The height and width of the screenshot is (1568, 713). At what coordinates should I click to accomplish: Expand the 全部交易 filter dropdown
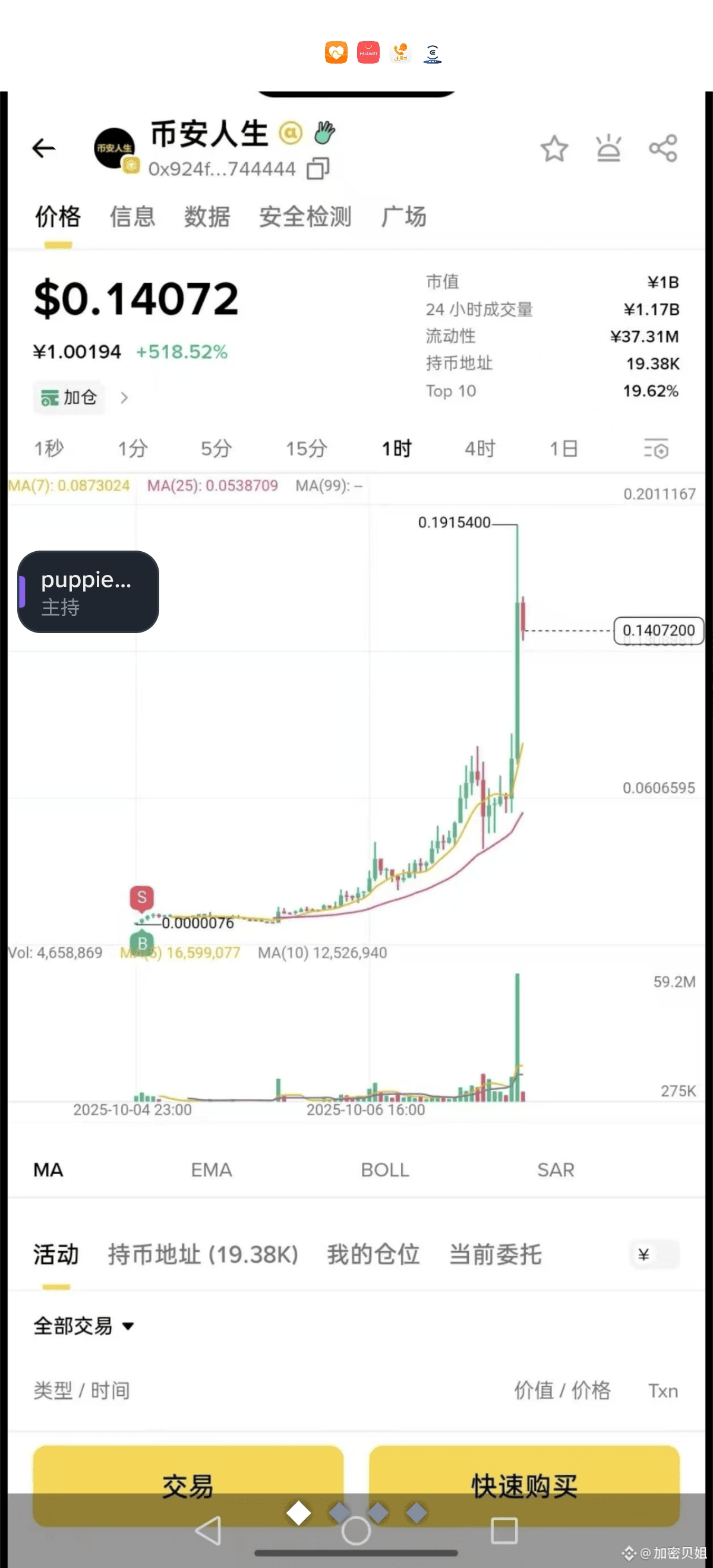pos(83,1326)
